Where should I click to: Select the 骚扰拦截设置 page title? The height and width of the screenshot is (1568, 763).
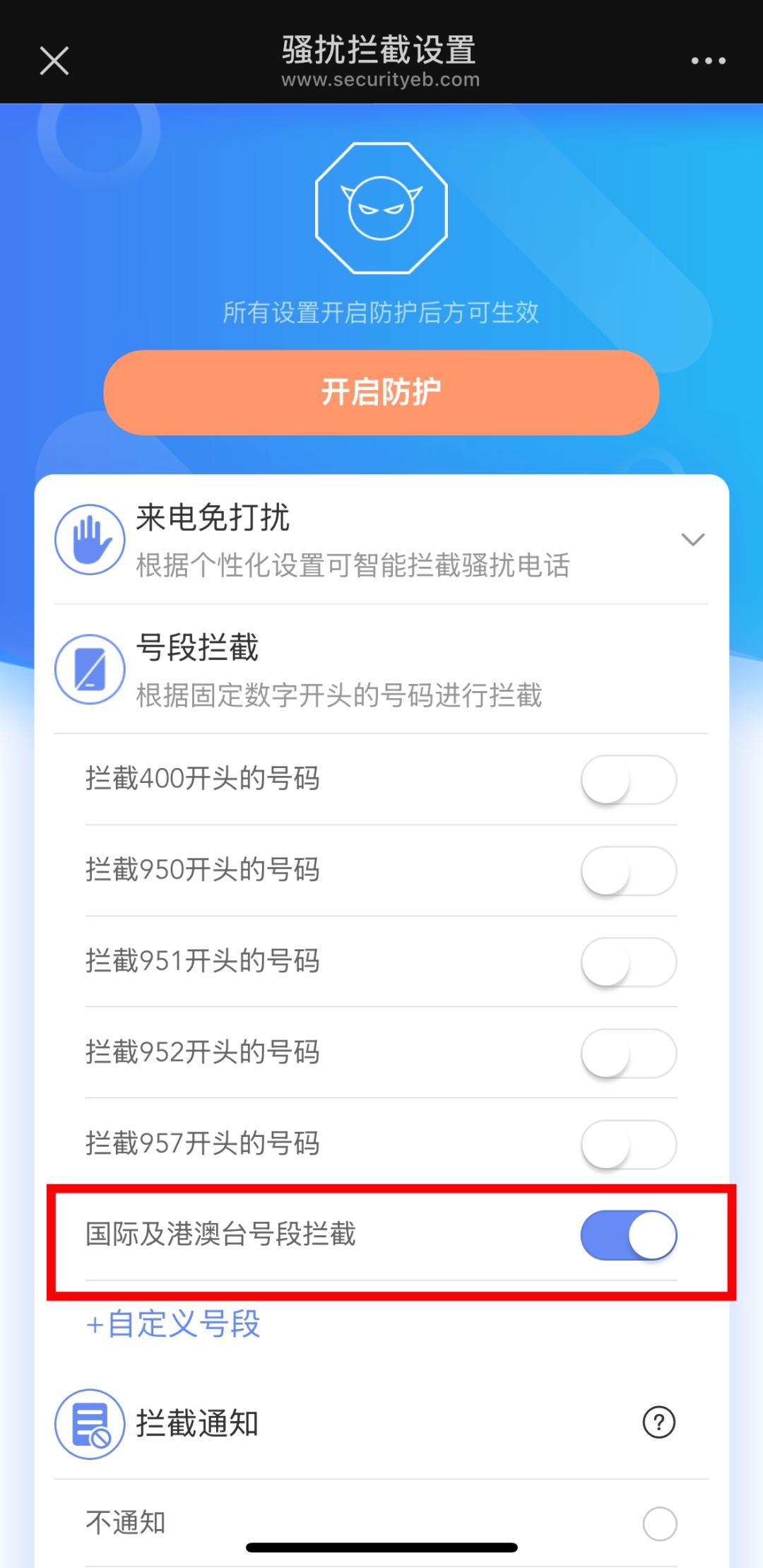click(380, 49)
